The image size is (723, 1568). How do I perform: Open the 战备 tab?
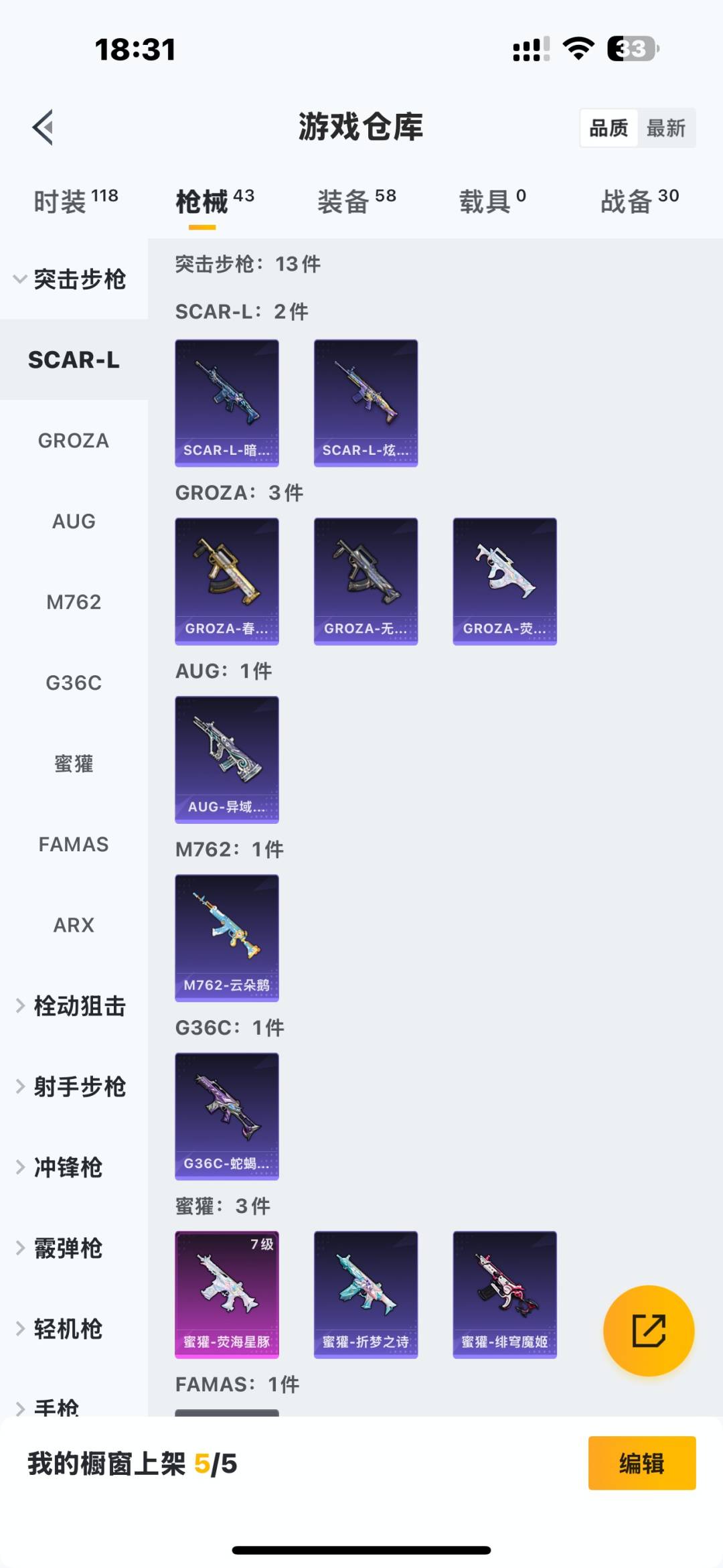639,201
